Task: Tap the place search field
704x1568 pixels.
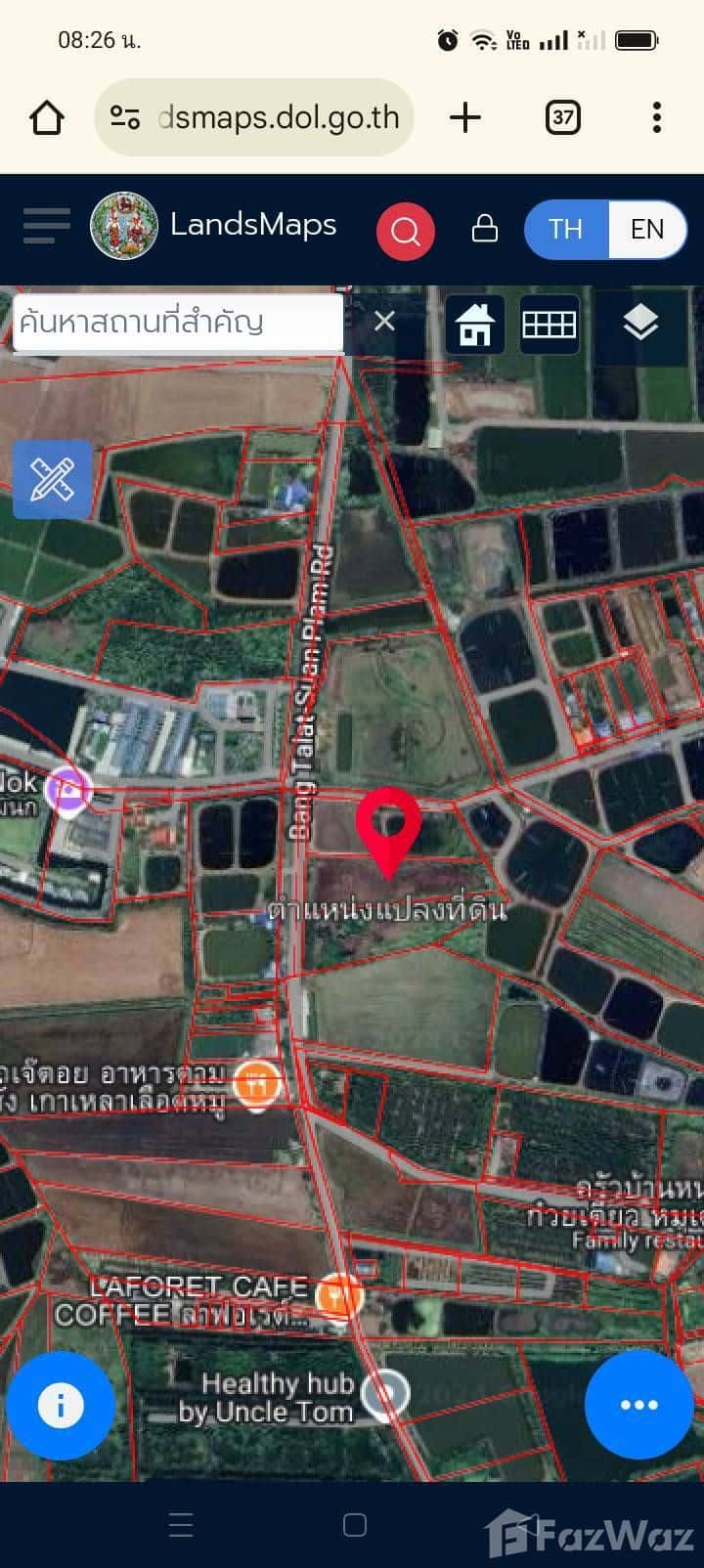Action: click(x=176, y=323)
